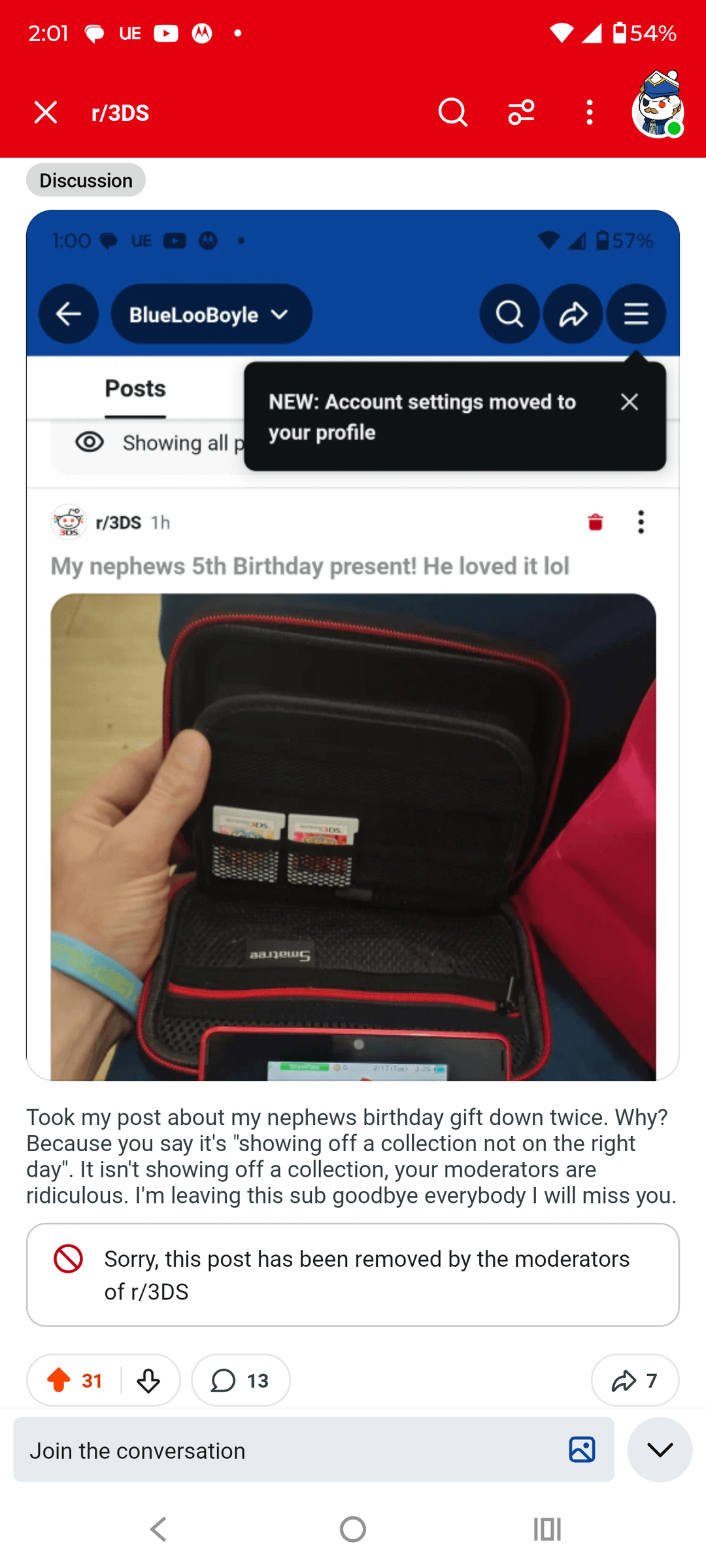Share this post
The image size is (706, 1568).
pyautogui.click(x=635, y=1380)
